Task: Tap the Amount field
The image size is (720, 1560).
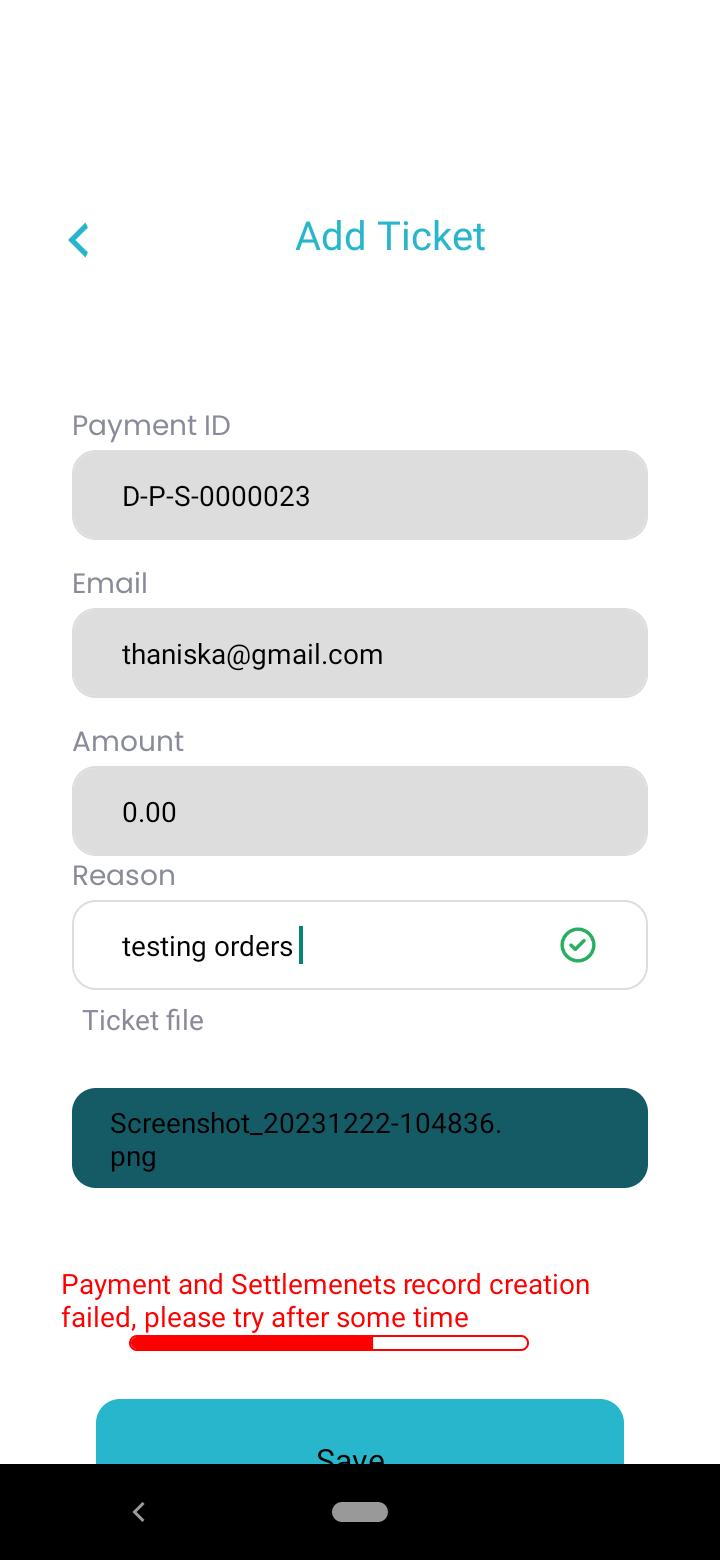Action: click(360, 811)
